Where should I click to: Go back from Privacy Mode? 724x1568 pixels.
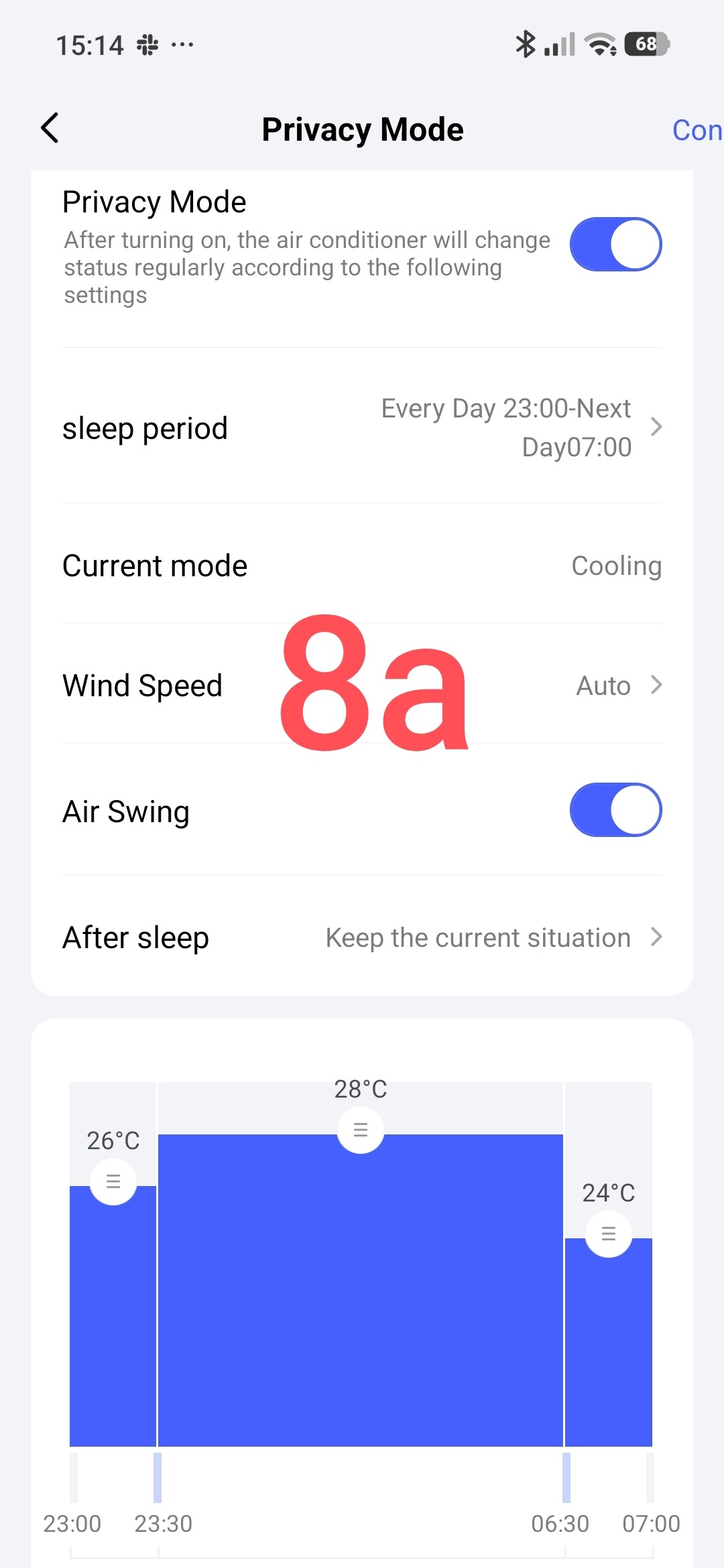(x=50, y=128)
